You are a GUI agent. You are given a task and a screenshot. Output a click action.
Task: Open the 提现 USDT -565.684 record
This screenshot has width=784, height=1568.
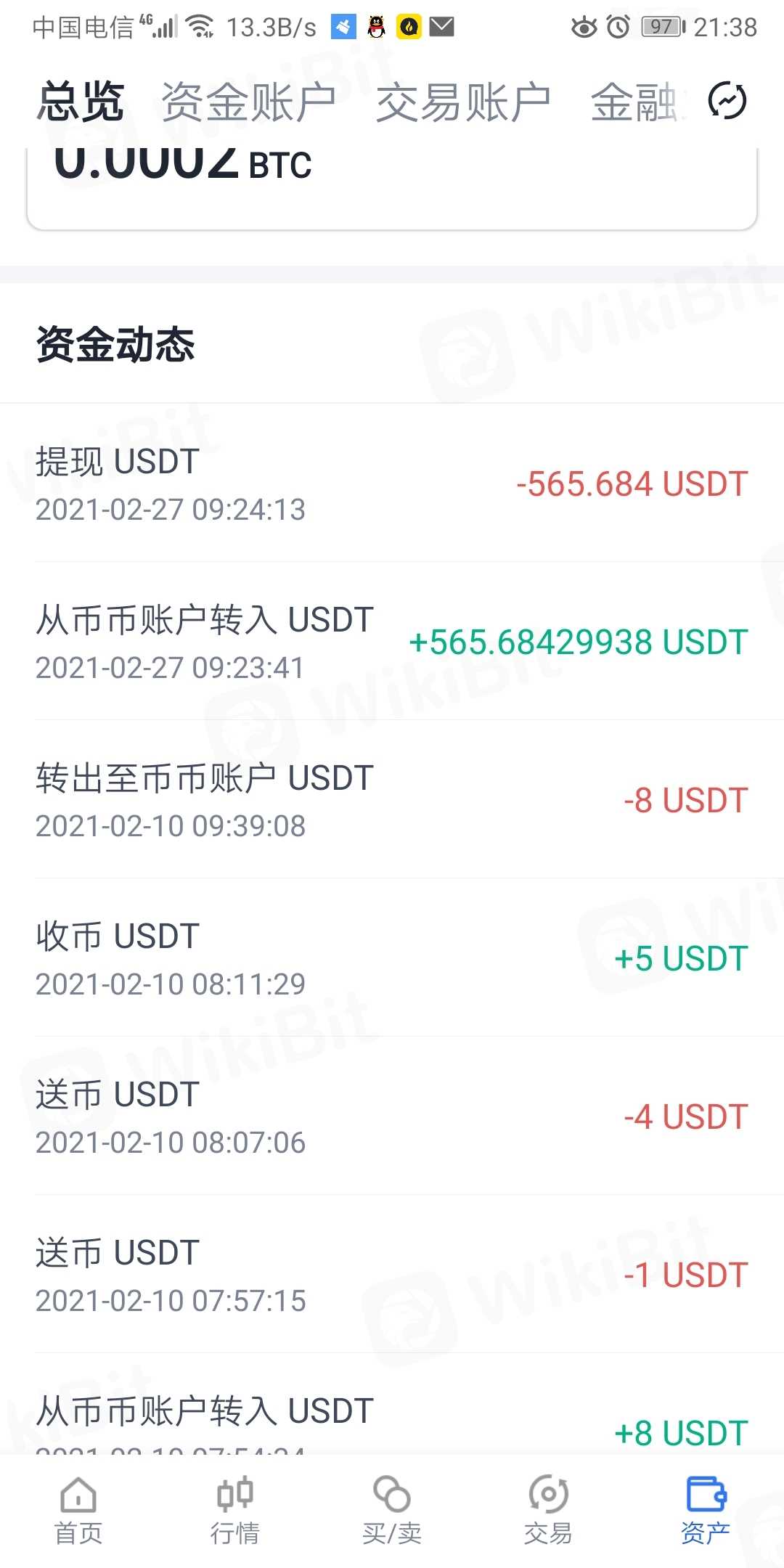pyautogui.click(x=392, y=484)
